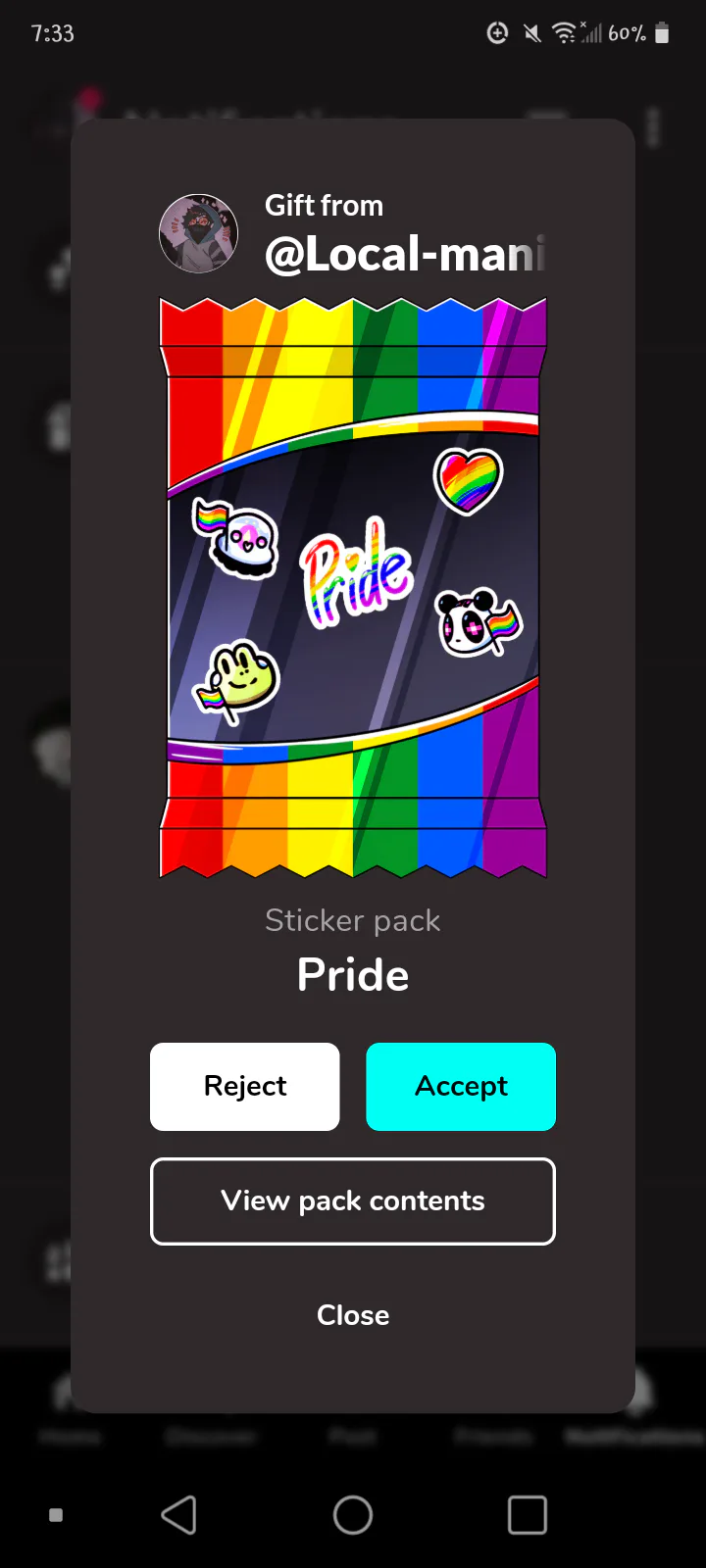Close the gift dialog

click(x=353, y=1314)
